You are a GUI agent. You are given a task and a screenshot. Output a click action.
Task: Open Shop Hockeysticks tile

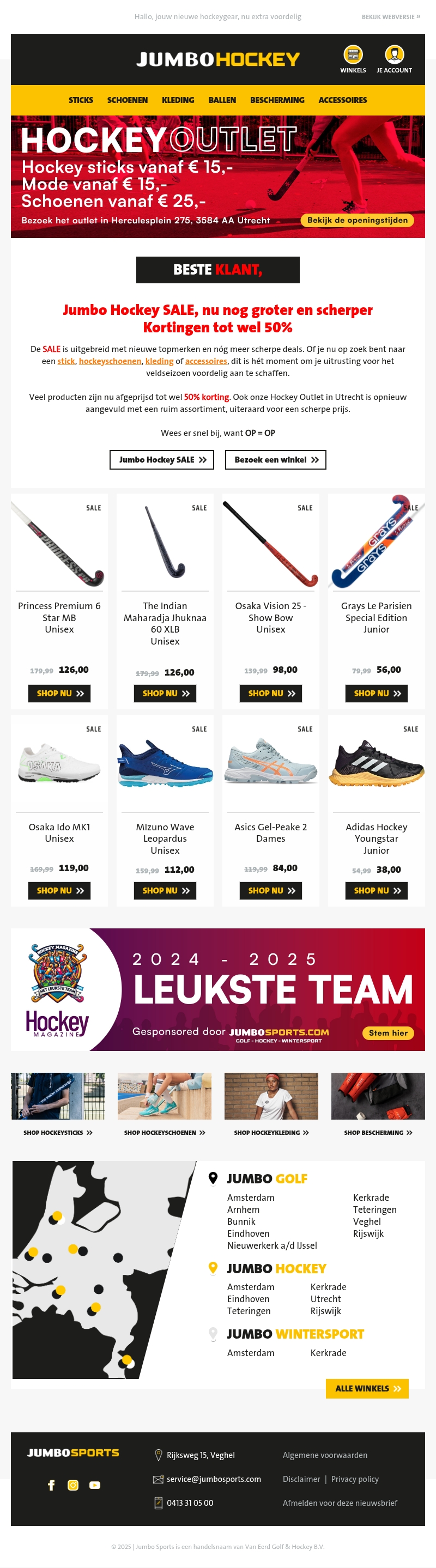58,1132
